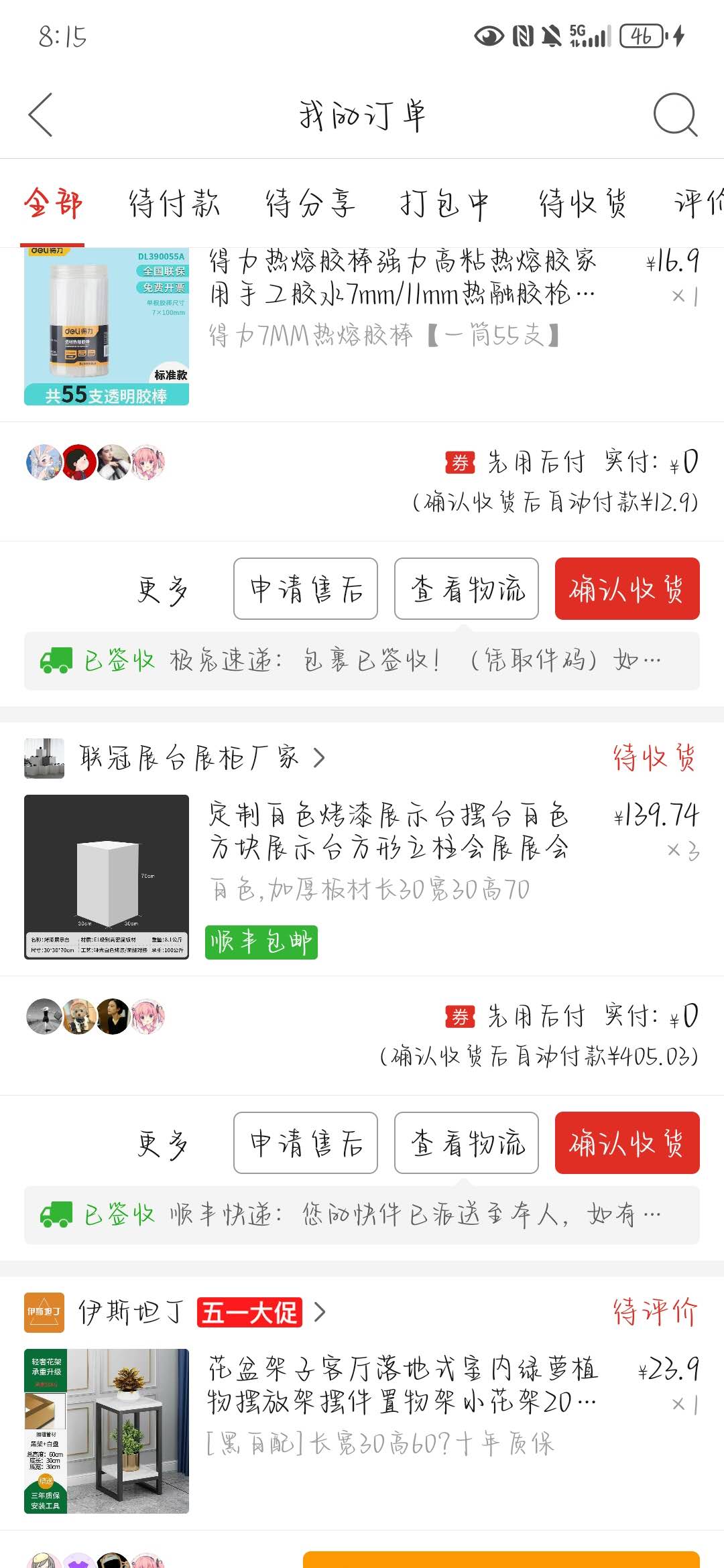The width and height of the screenshot is (724, 1568).
Task: Switch to the 待收货 tab
Action: pos(583,203)
